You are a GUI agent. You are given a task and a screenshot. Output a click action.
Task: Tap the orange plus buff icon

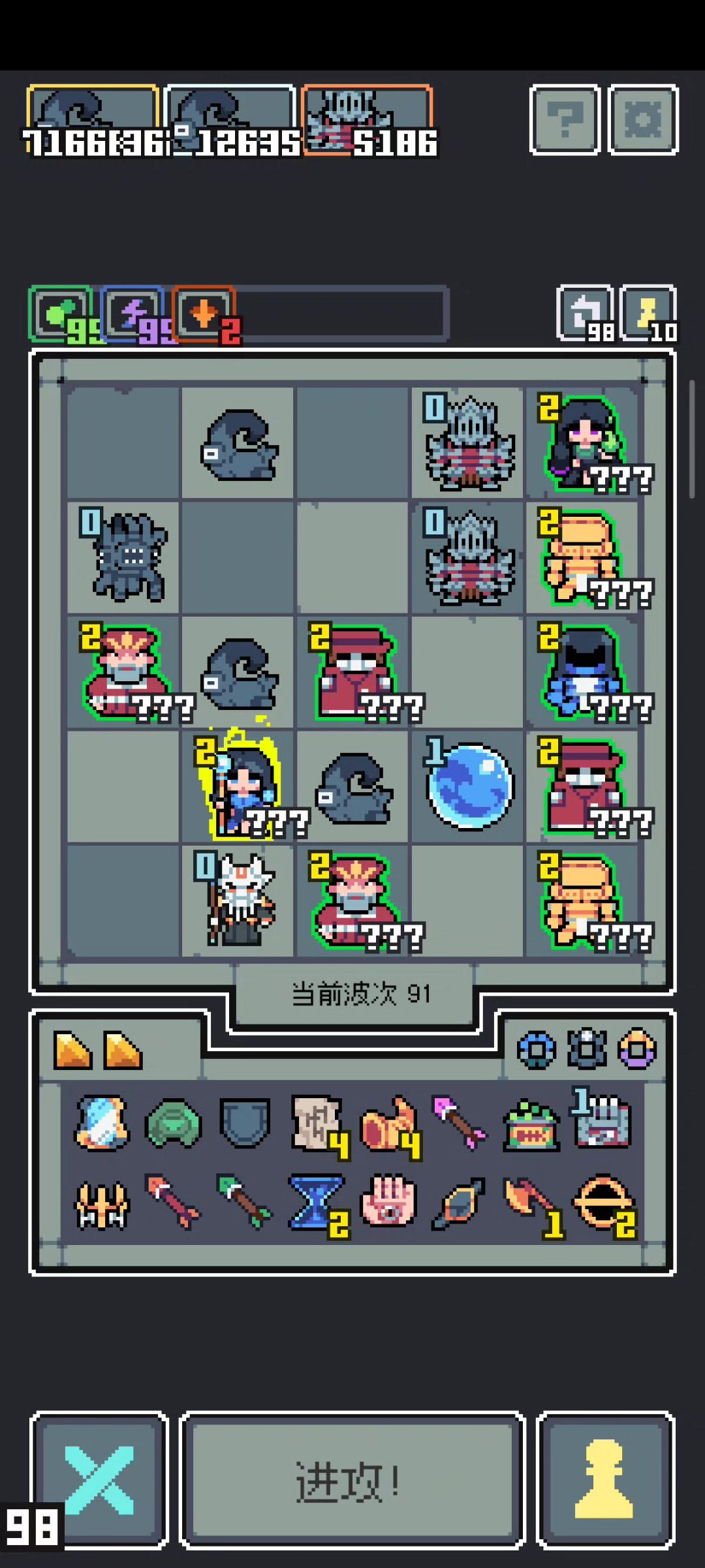click(x=204, y=314)
